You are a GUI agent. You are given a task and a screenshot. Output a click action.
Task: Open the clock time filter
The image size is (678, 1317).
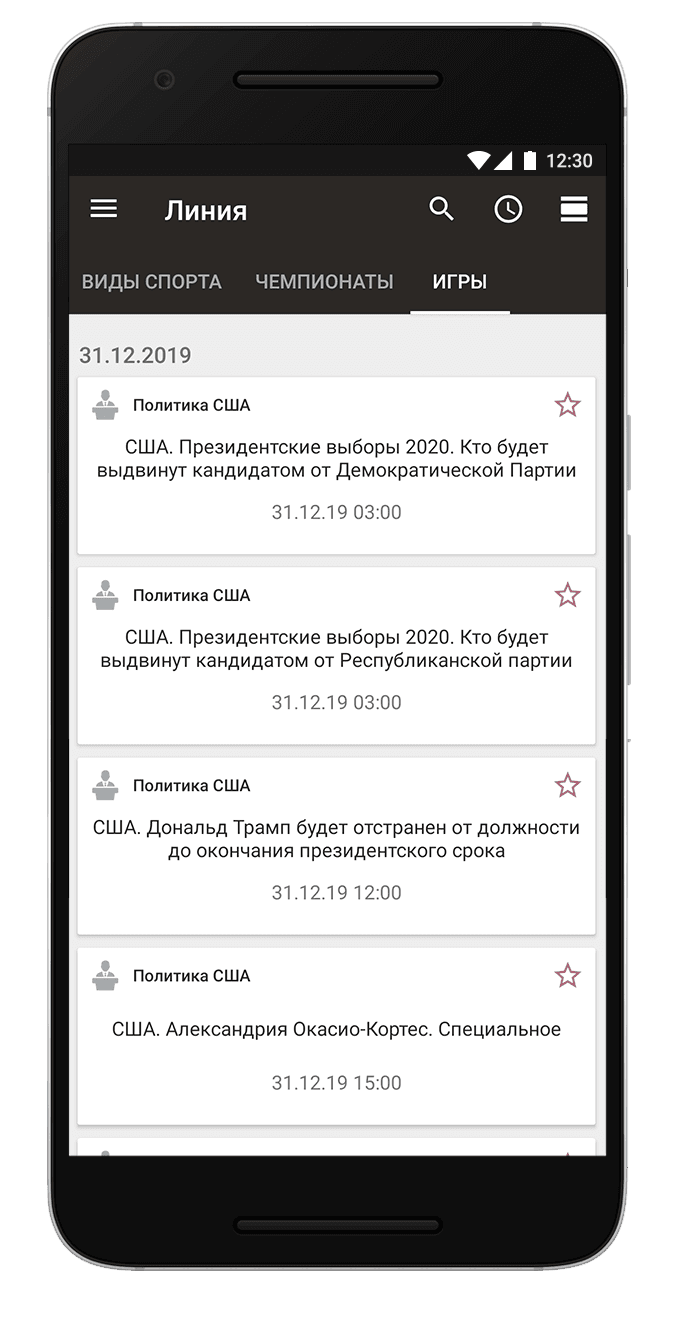pyautogui.click(x=508, y=209)
